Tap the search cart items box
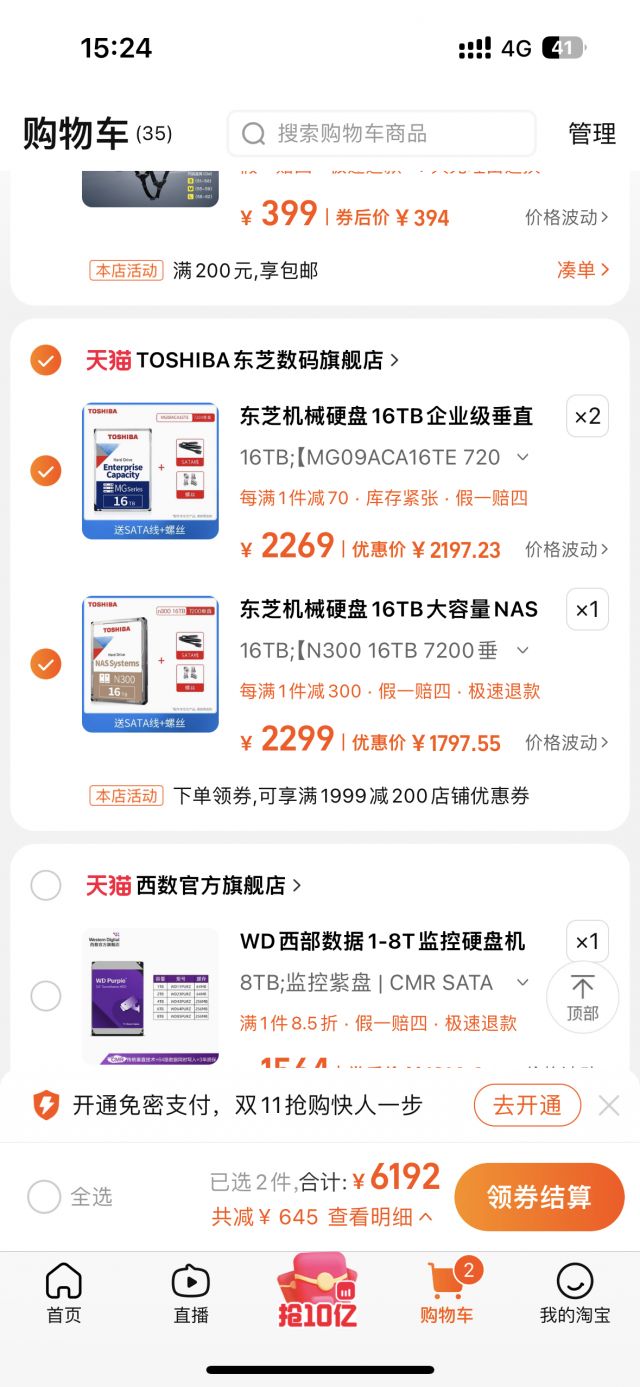The image size is (640, 1387). pos(380,134)
